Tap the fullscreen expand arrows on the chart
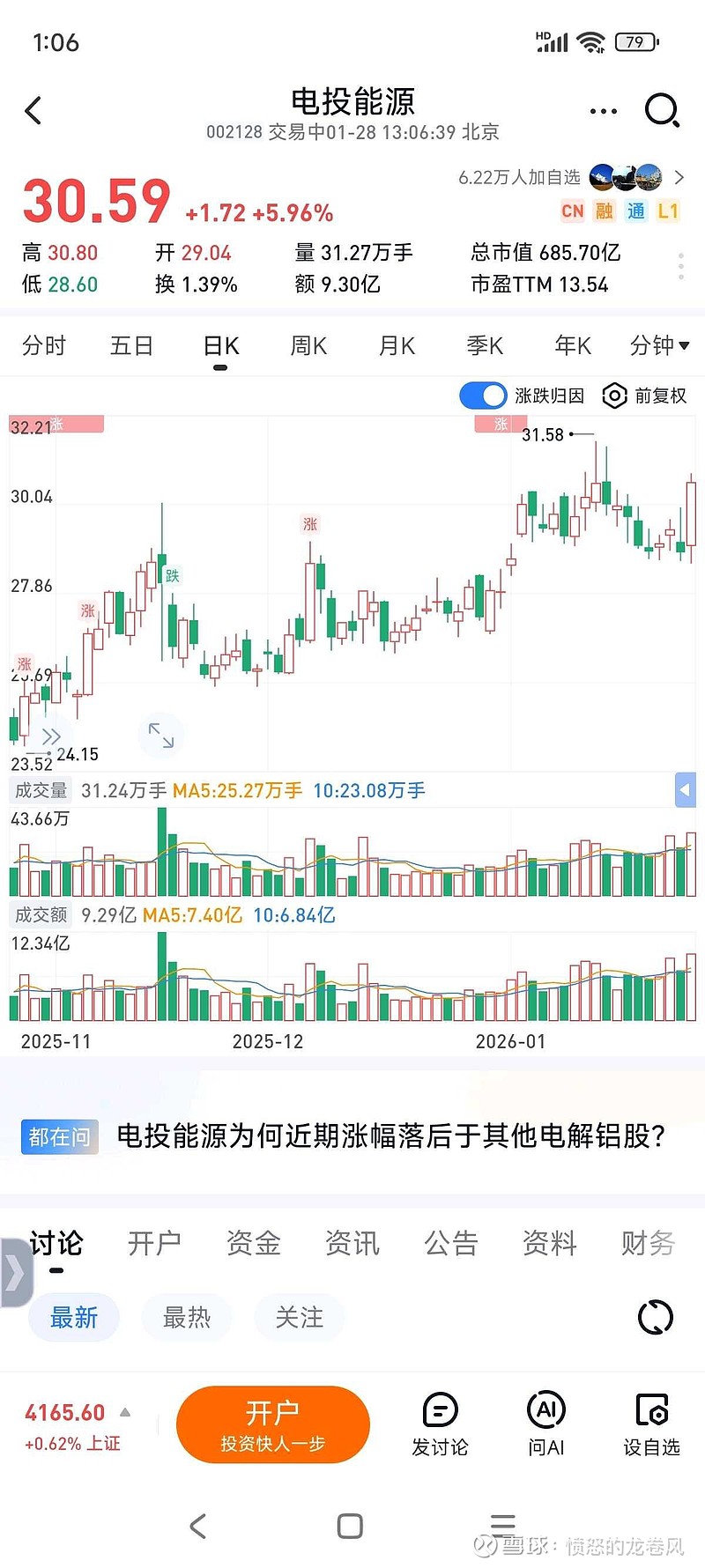This screenshot has height=1568, width=705. 161,736
